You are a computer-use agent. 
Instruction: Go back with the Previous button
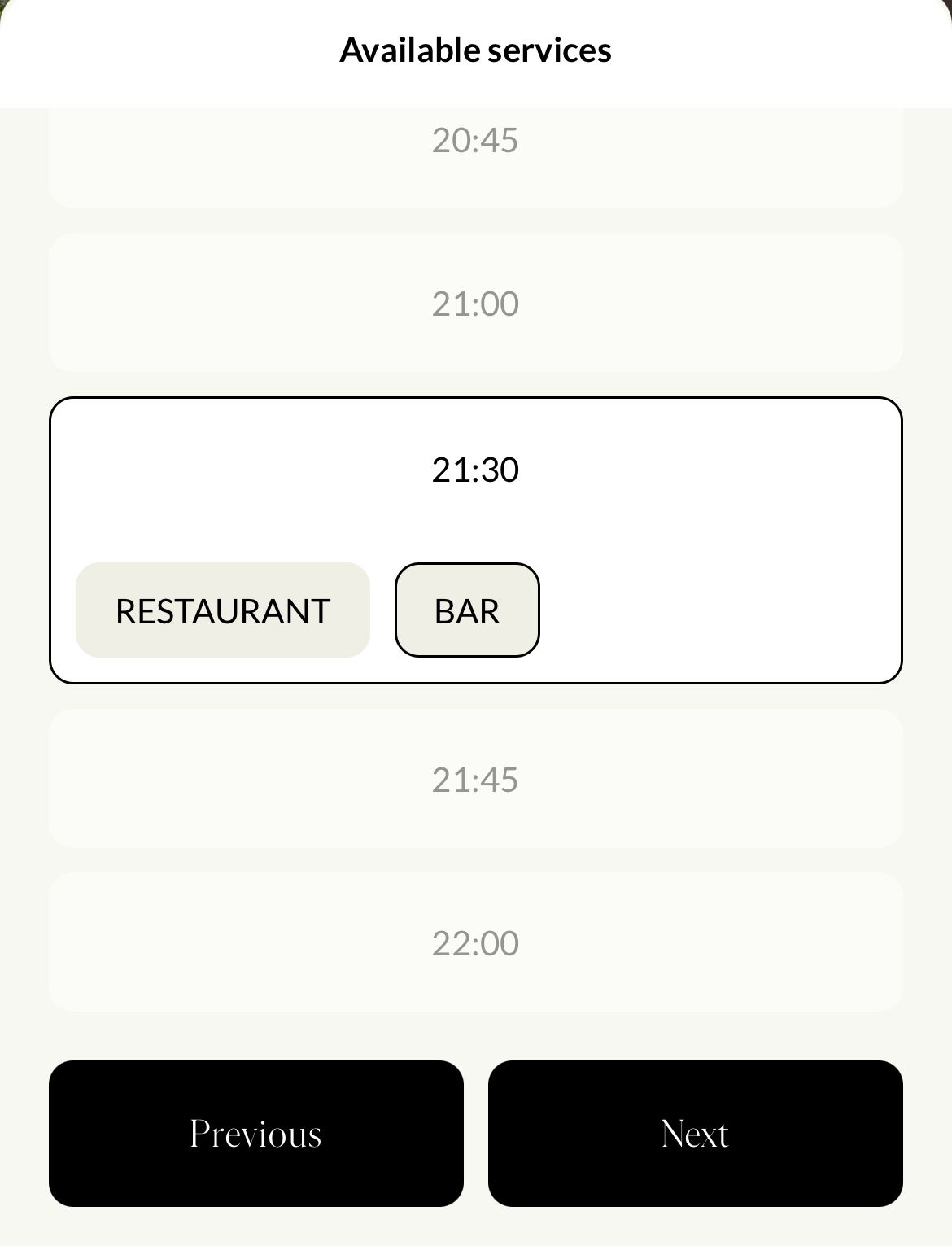(x=255, y=1133)
